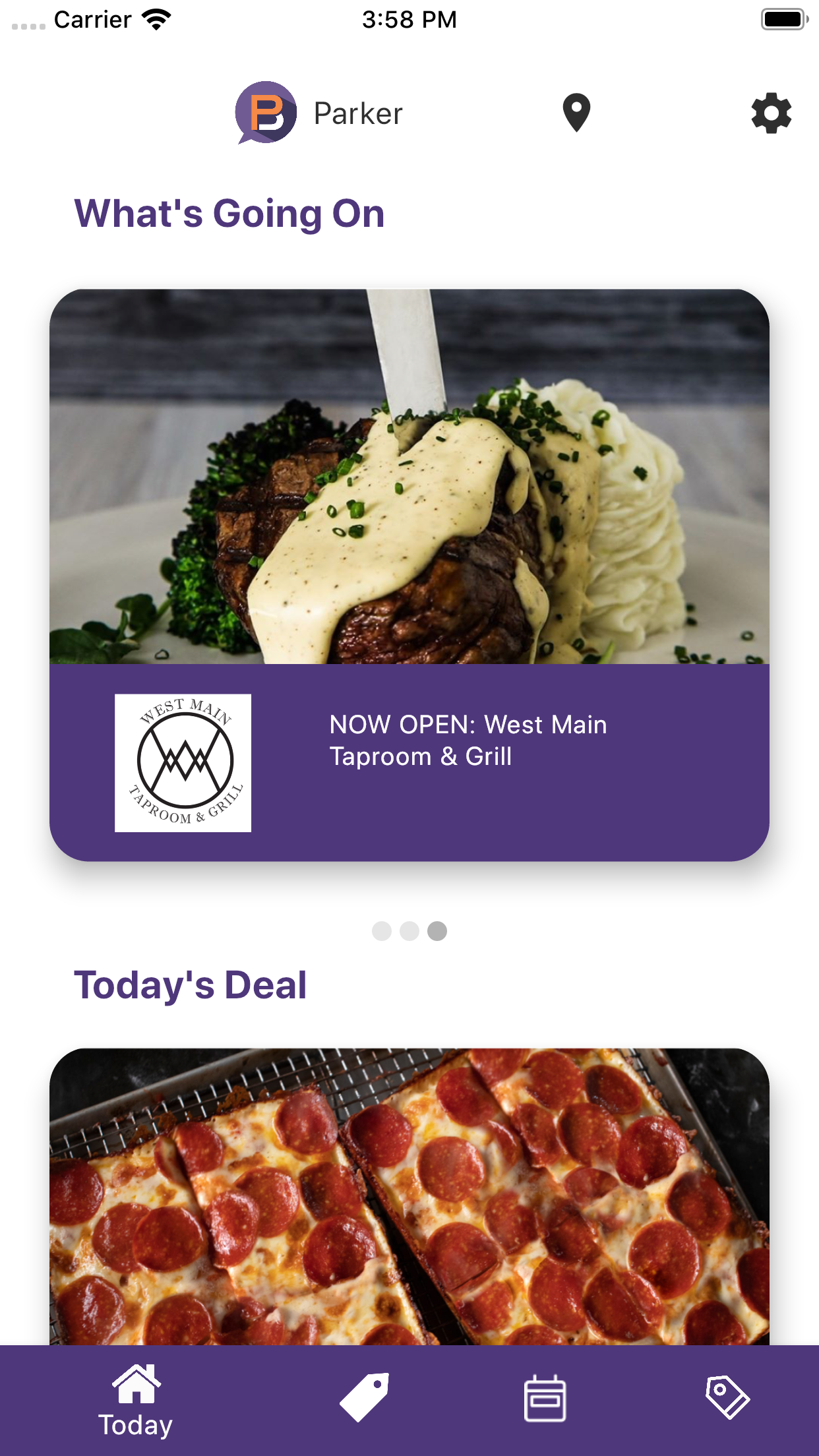819x1456 pixels.
Task: Tap the location pin icon
Action: click(x=575, y=112)
